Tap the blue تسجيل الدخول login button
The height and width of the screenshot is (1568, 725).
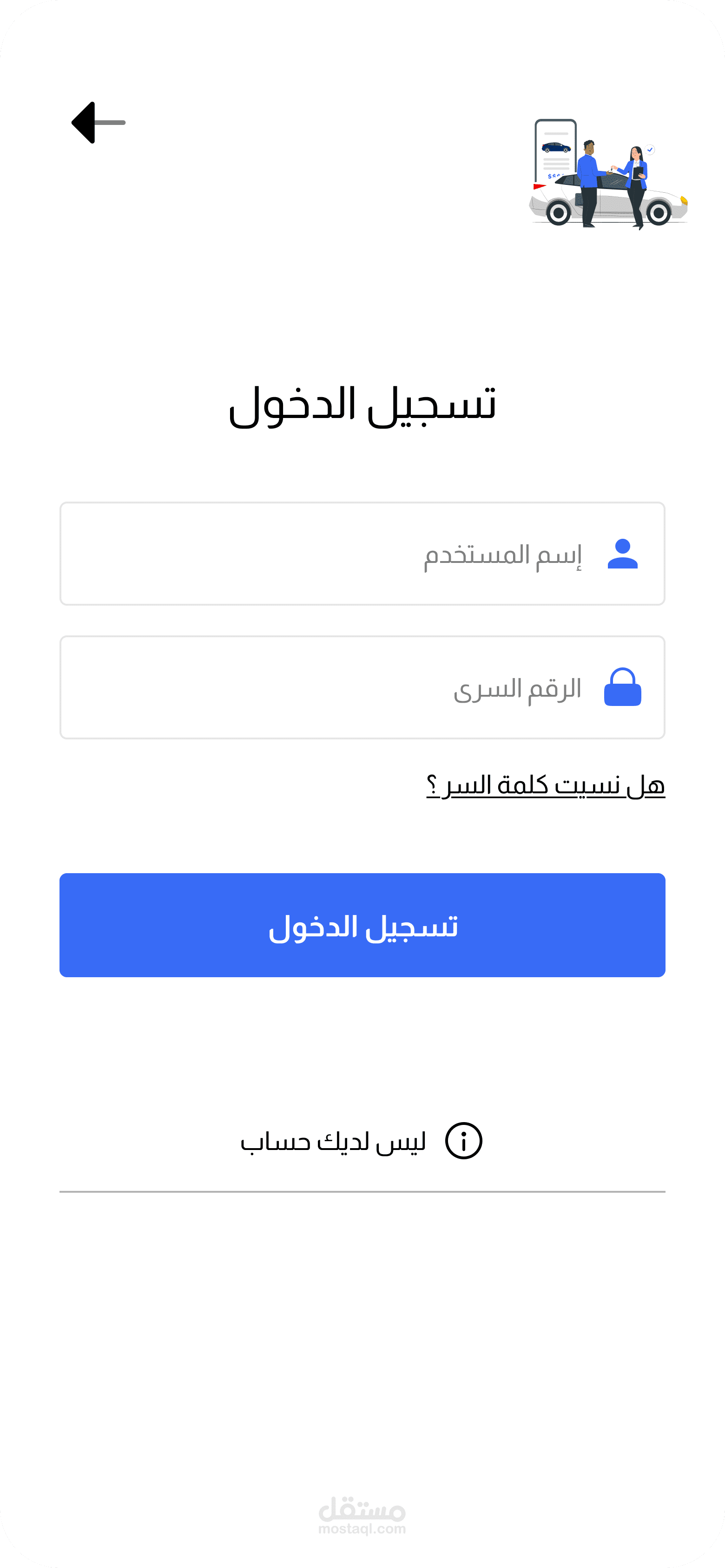point(362,925)
